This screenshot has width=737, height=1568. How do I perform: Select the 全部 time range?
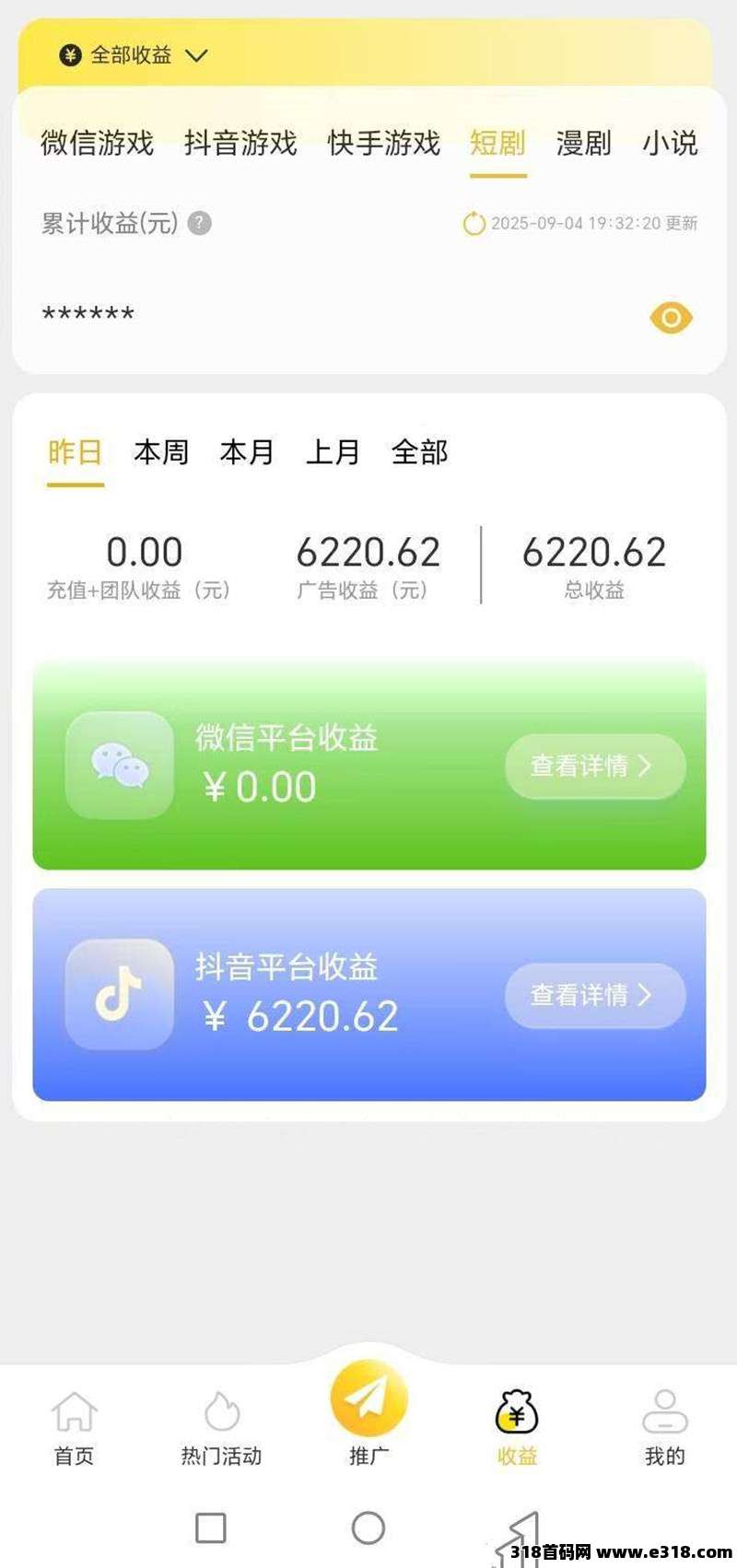pyautogui.click(x=419, y=452)
